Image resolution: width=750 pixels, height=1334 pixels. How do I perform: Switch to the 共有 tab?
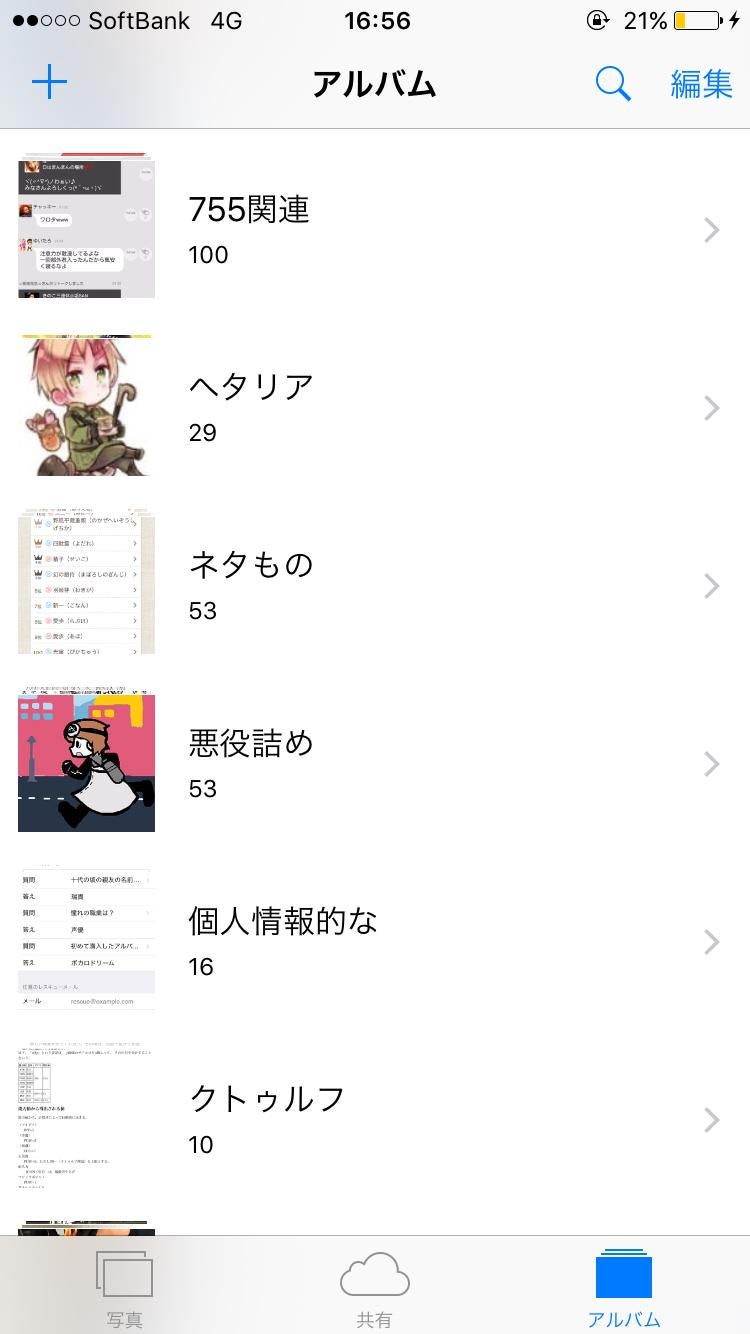click(x=375, y=1285)
